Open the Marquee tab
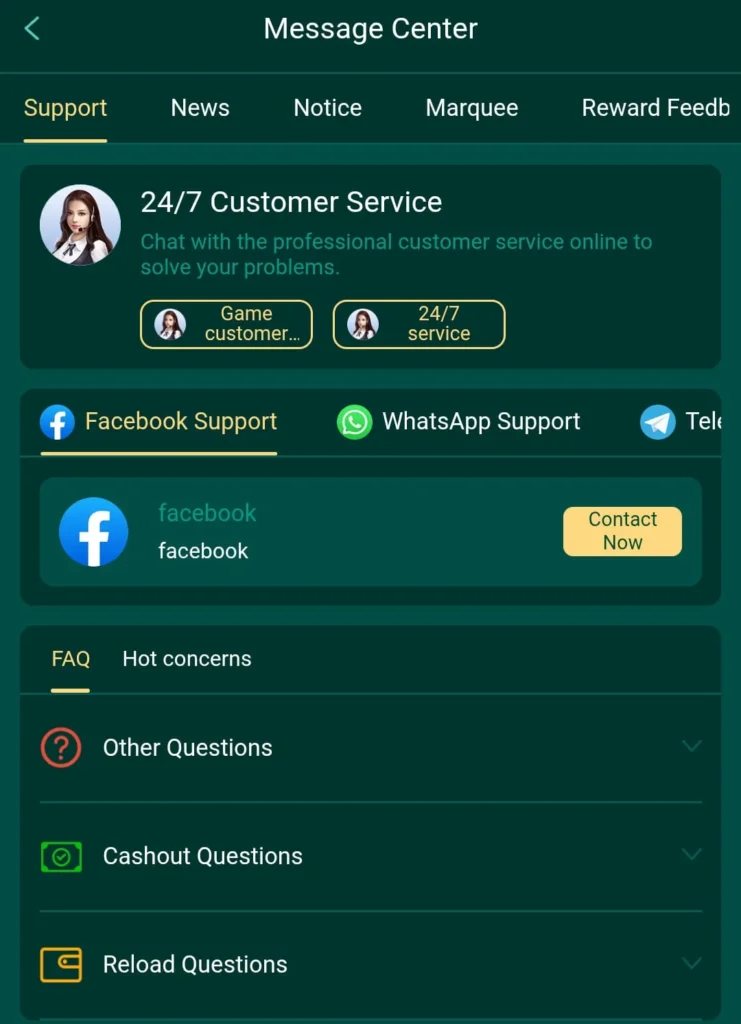 [471, 108]
